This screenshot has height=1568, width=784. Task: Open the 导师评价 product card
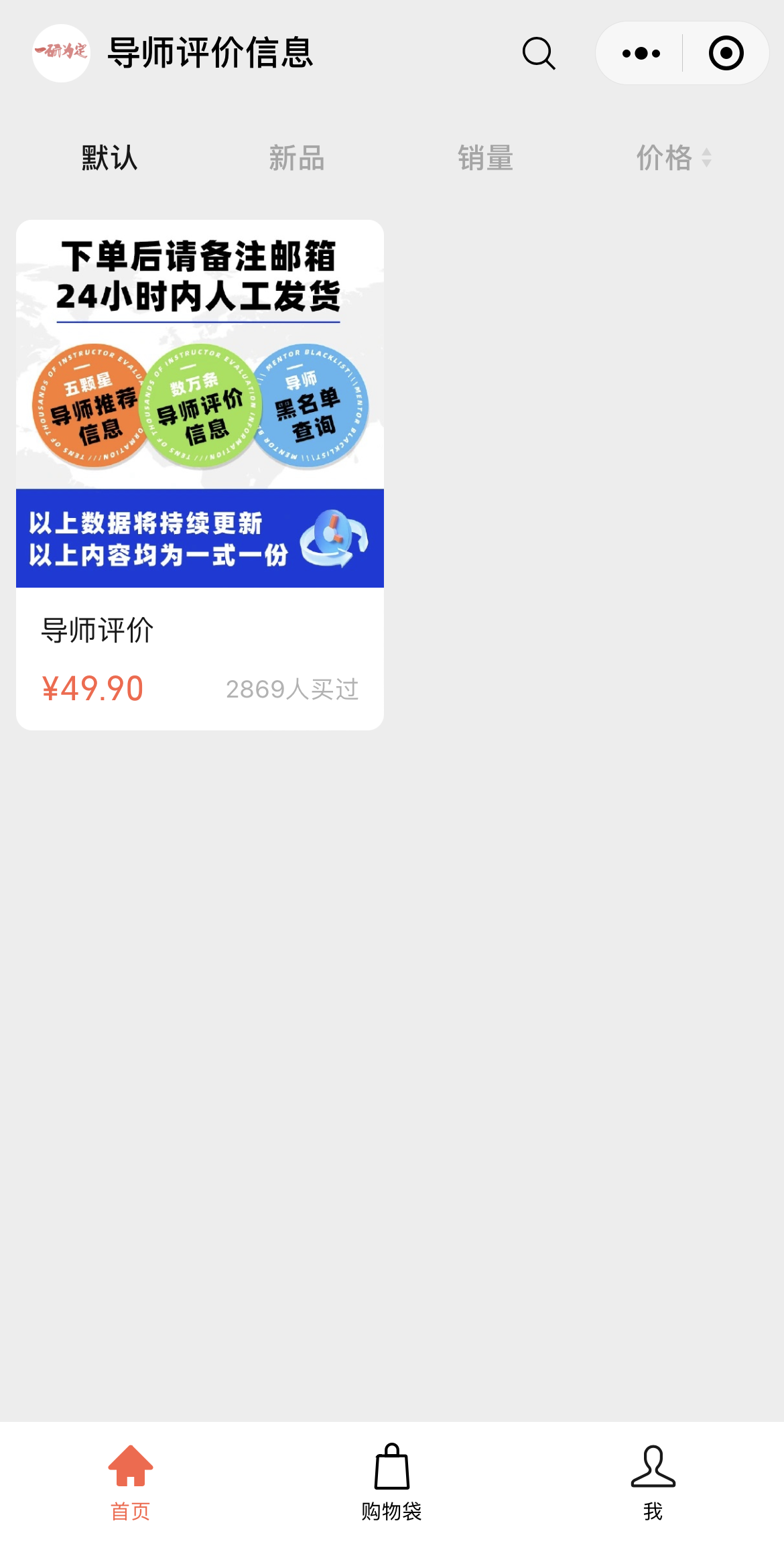pyautogui.click(x=200, y=474)
